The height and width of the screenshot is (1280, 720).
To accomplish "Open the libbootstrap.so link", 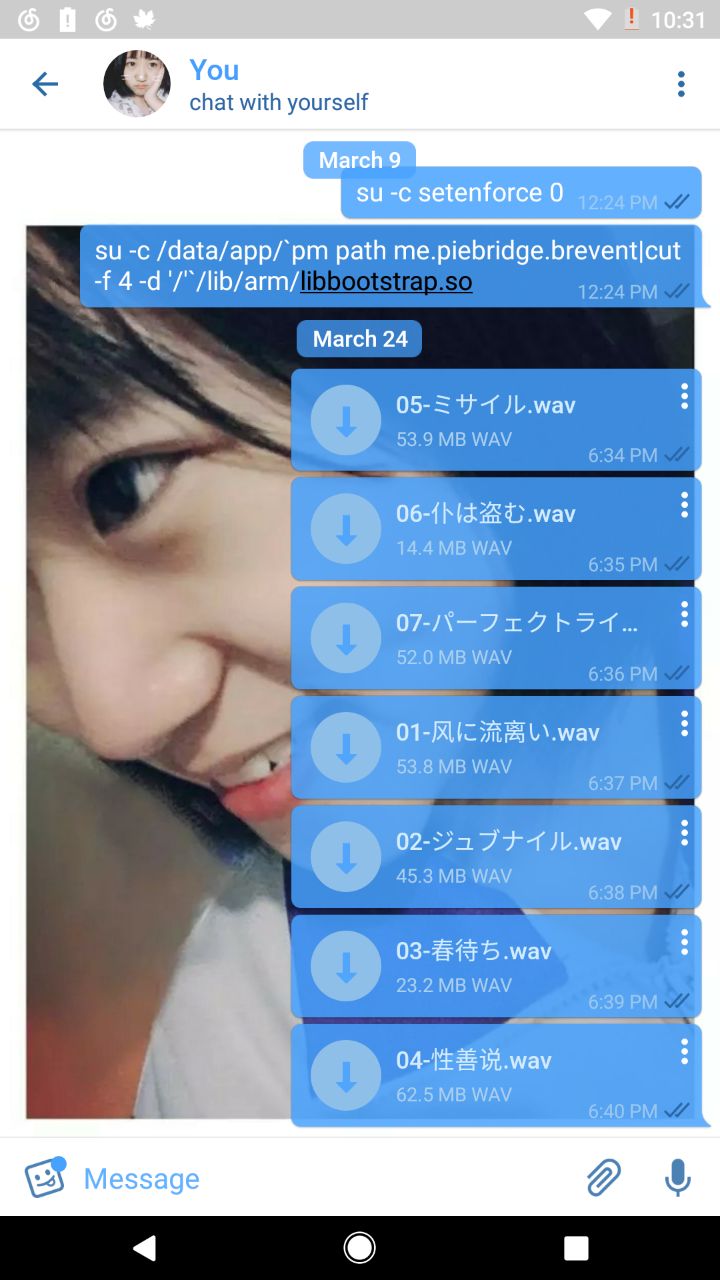I will (x=386, y=282).
